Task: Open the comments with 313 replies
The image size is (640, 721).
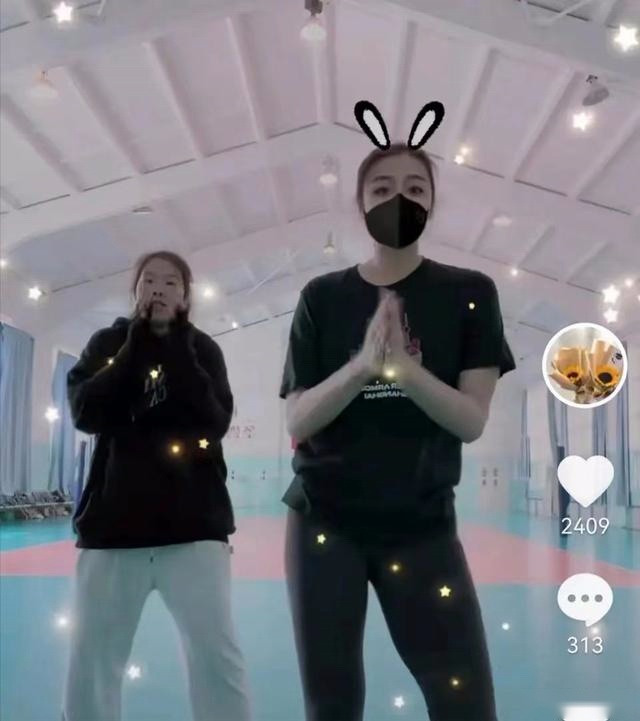Action: tap(585, 600)
